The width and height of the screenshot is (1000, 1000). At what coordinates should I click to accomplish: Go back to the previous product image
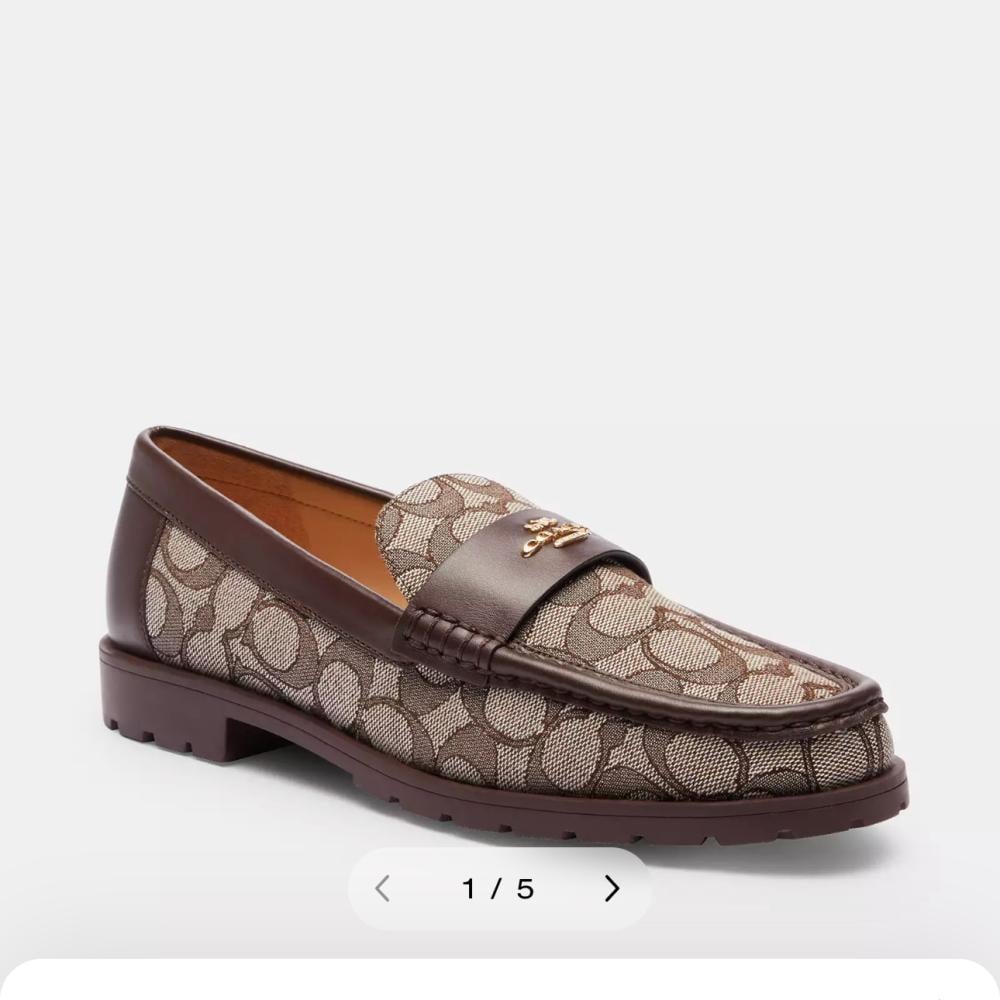point(382,888)
